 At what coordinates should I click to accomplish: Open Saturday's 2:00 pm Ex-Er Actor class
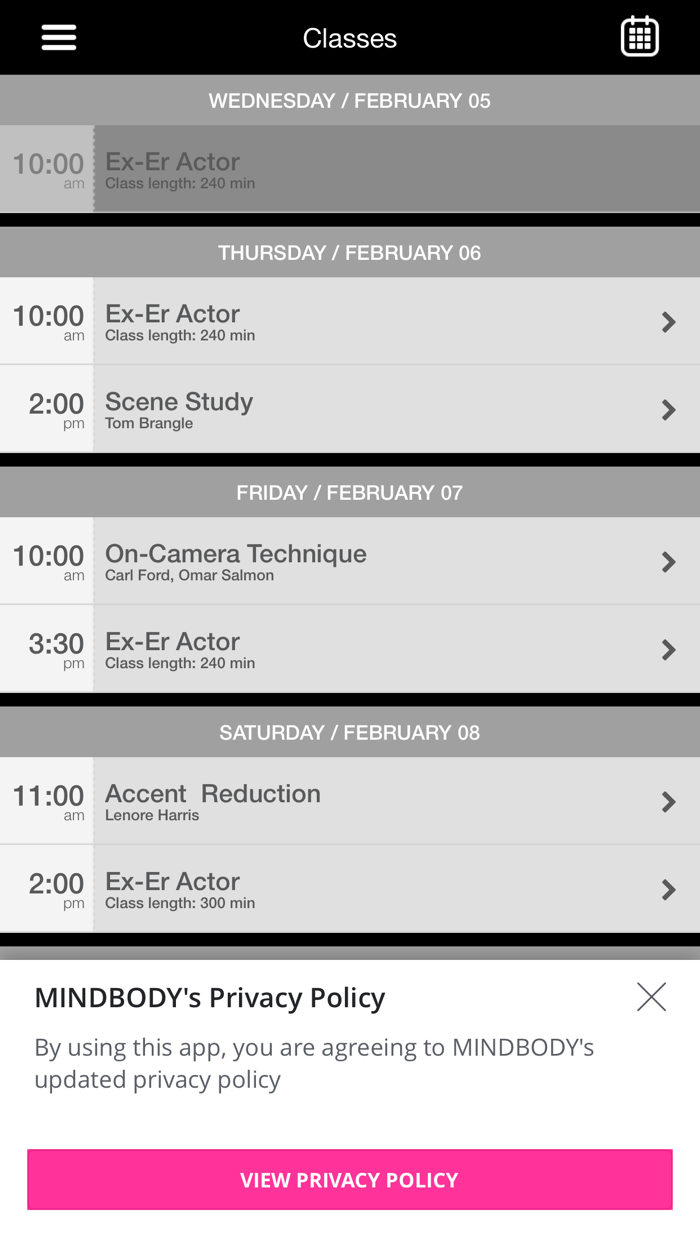(350, 889)
